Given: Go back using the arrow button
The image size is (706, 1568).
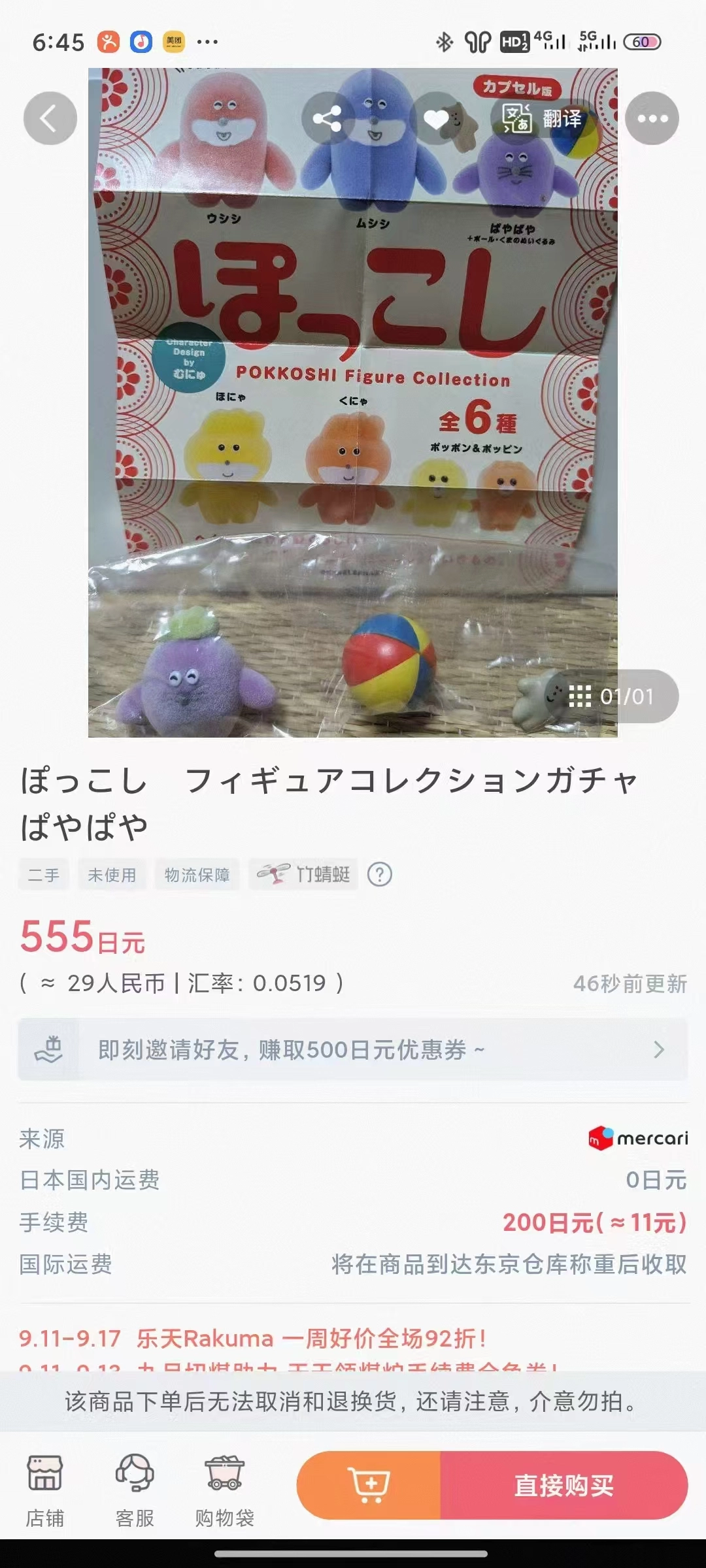Looking at the screenshot, I should click(x=50, y=118).
